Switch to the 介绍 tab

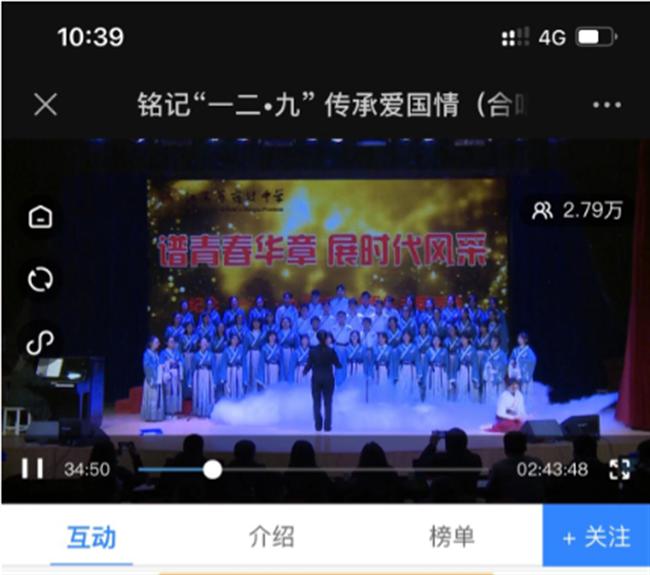point(271,537)
